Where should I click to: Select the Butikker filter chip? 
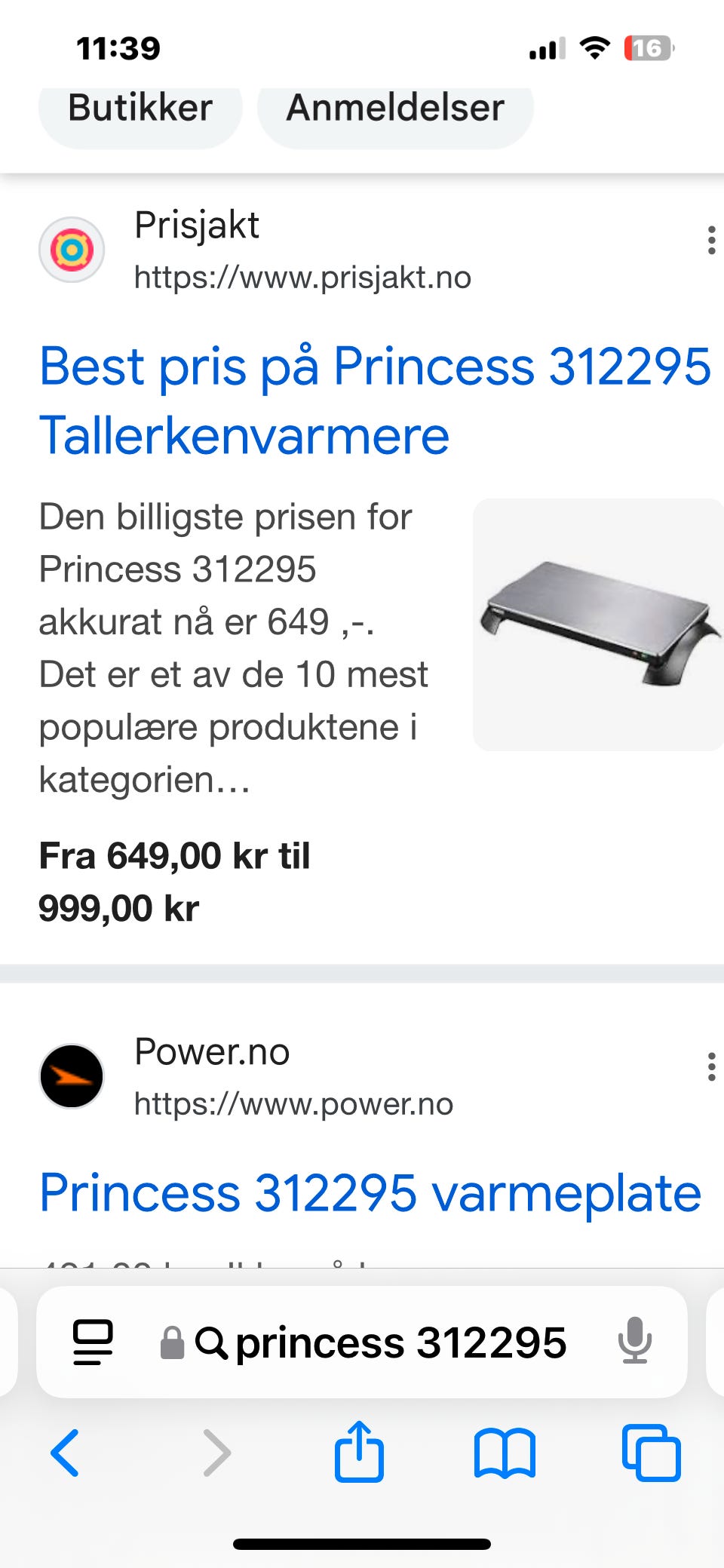coord(140,108)
